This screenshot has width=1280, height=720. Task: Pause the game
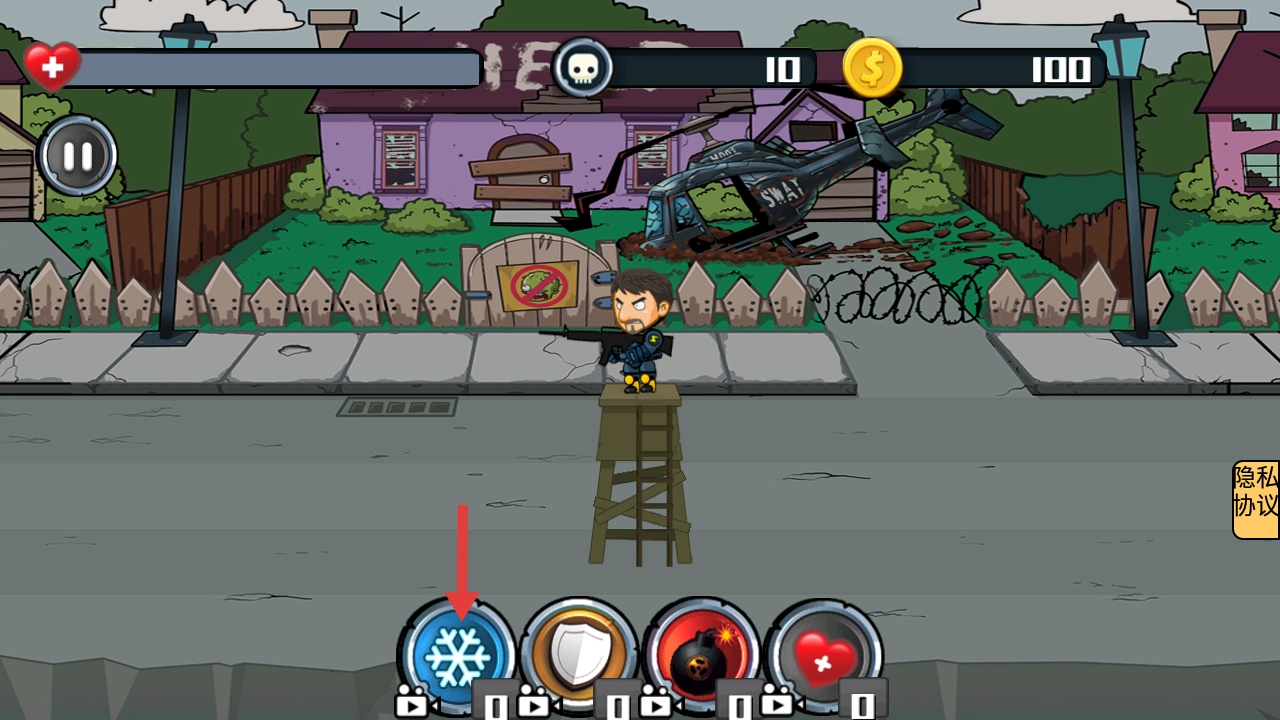(78, 156)
